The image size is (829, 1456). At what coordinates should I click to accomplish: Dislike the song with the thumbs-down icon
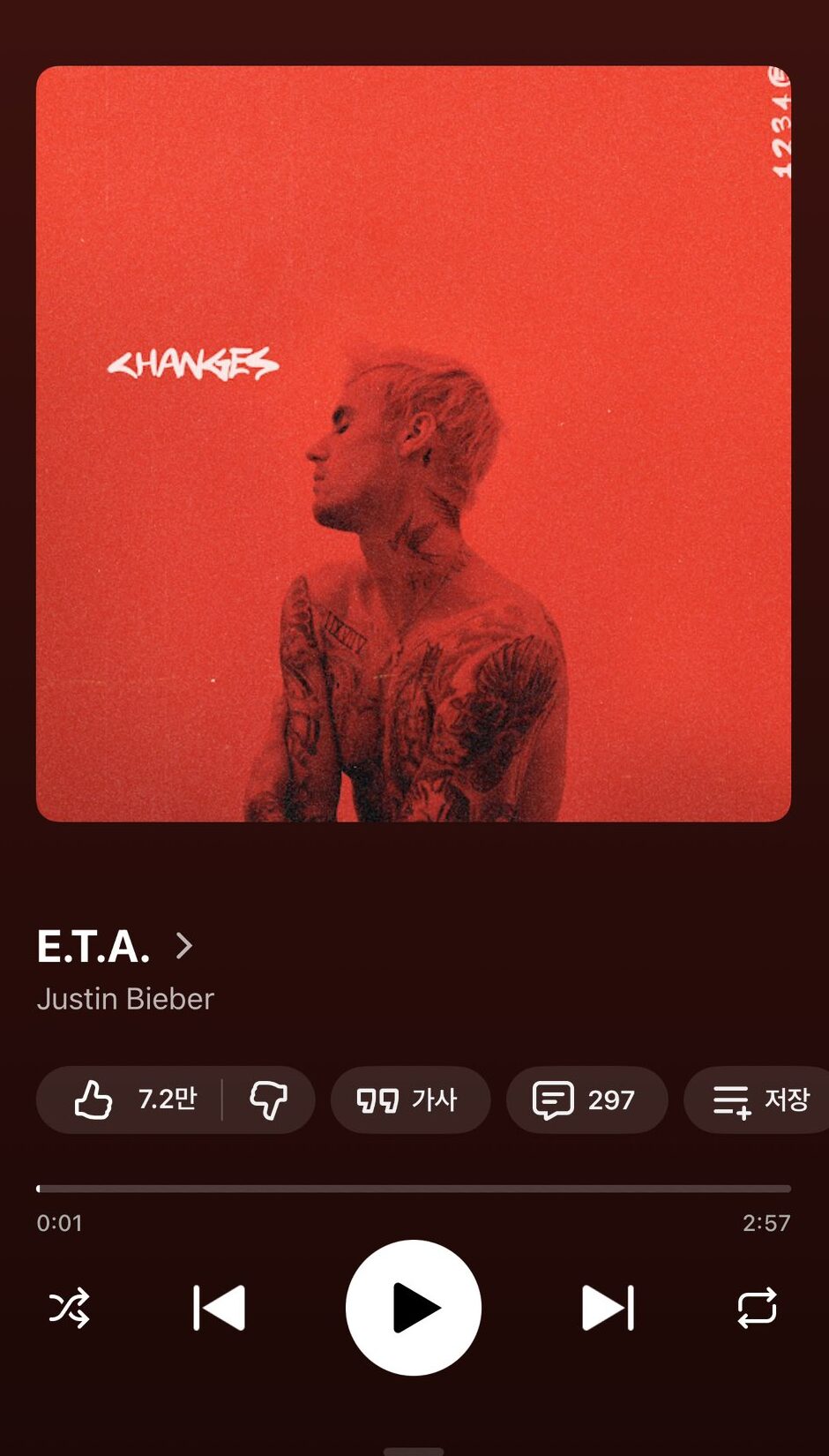(268, 1100)
